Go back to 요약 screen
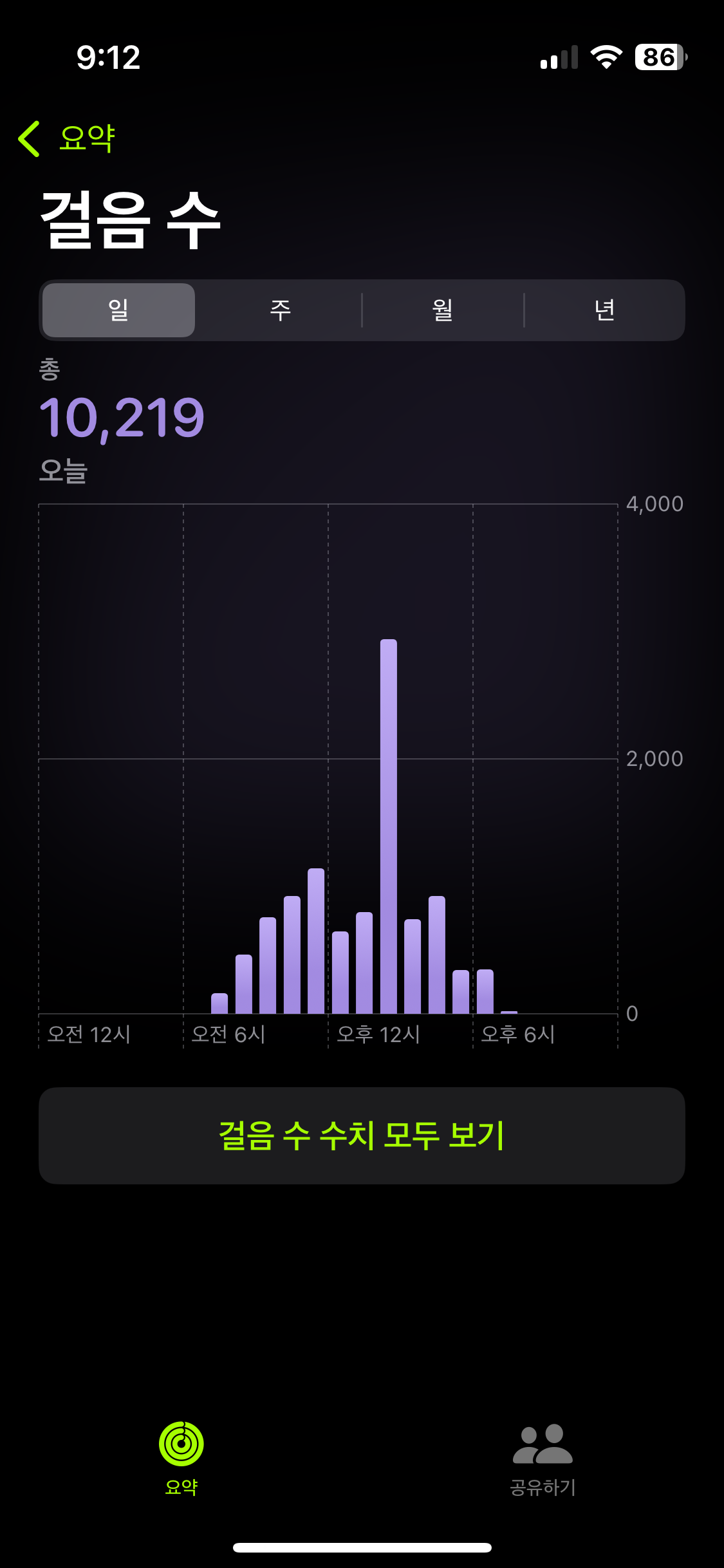 [67, 138]
